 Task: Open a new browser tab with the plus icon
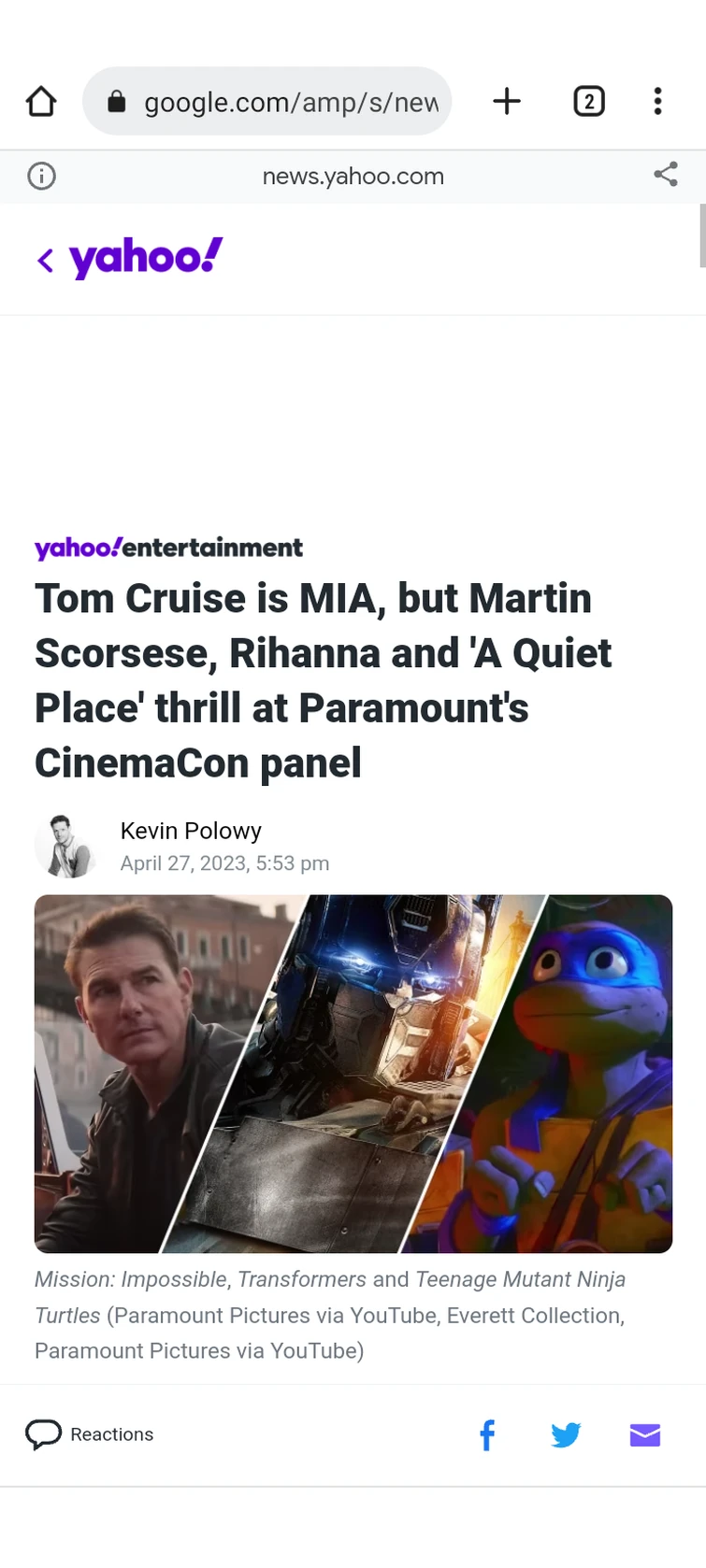tap(507, 101)
